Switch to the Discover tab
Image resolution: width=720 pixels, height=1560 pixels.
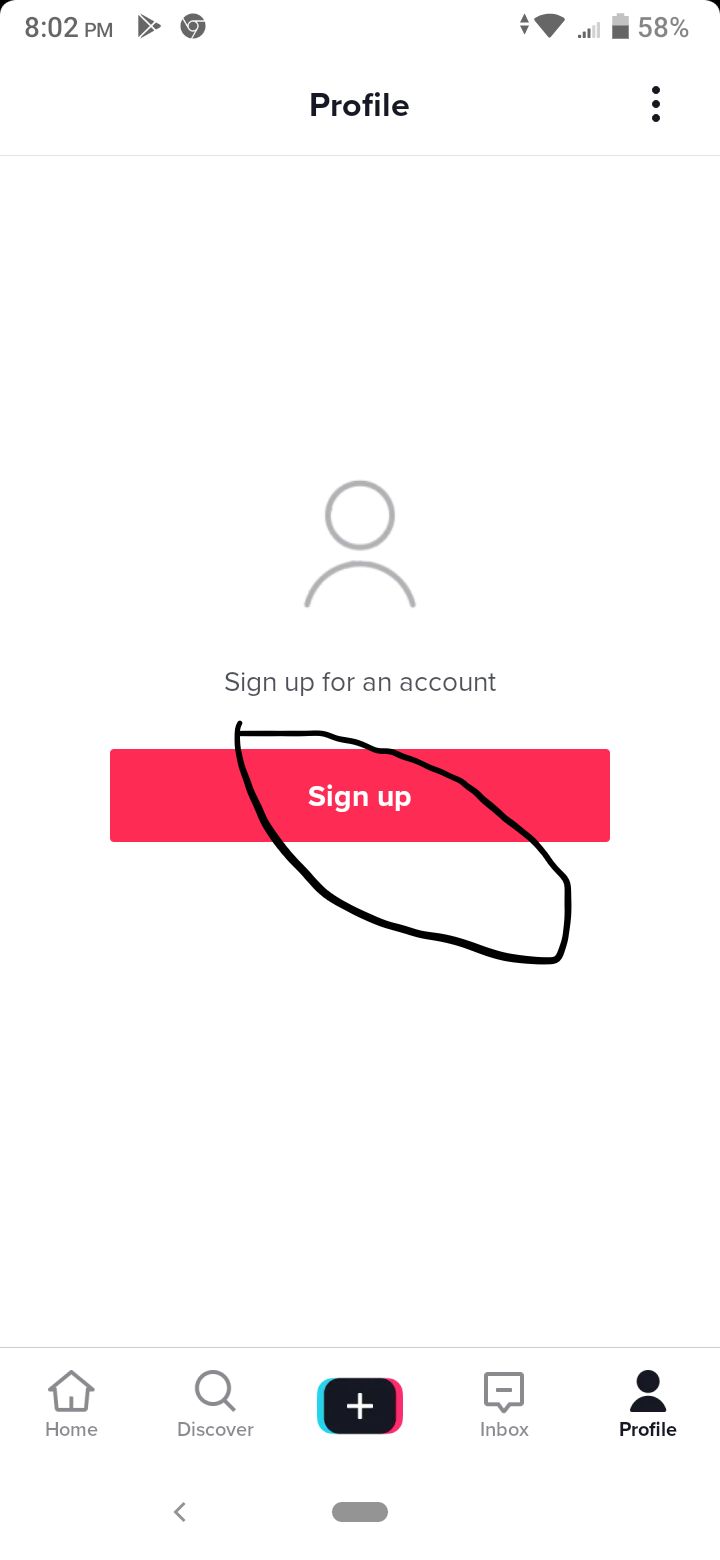coord(215,1405)
